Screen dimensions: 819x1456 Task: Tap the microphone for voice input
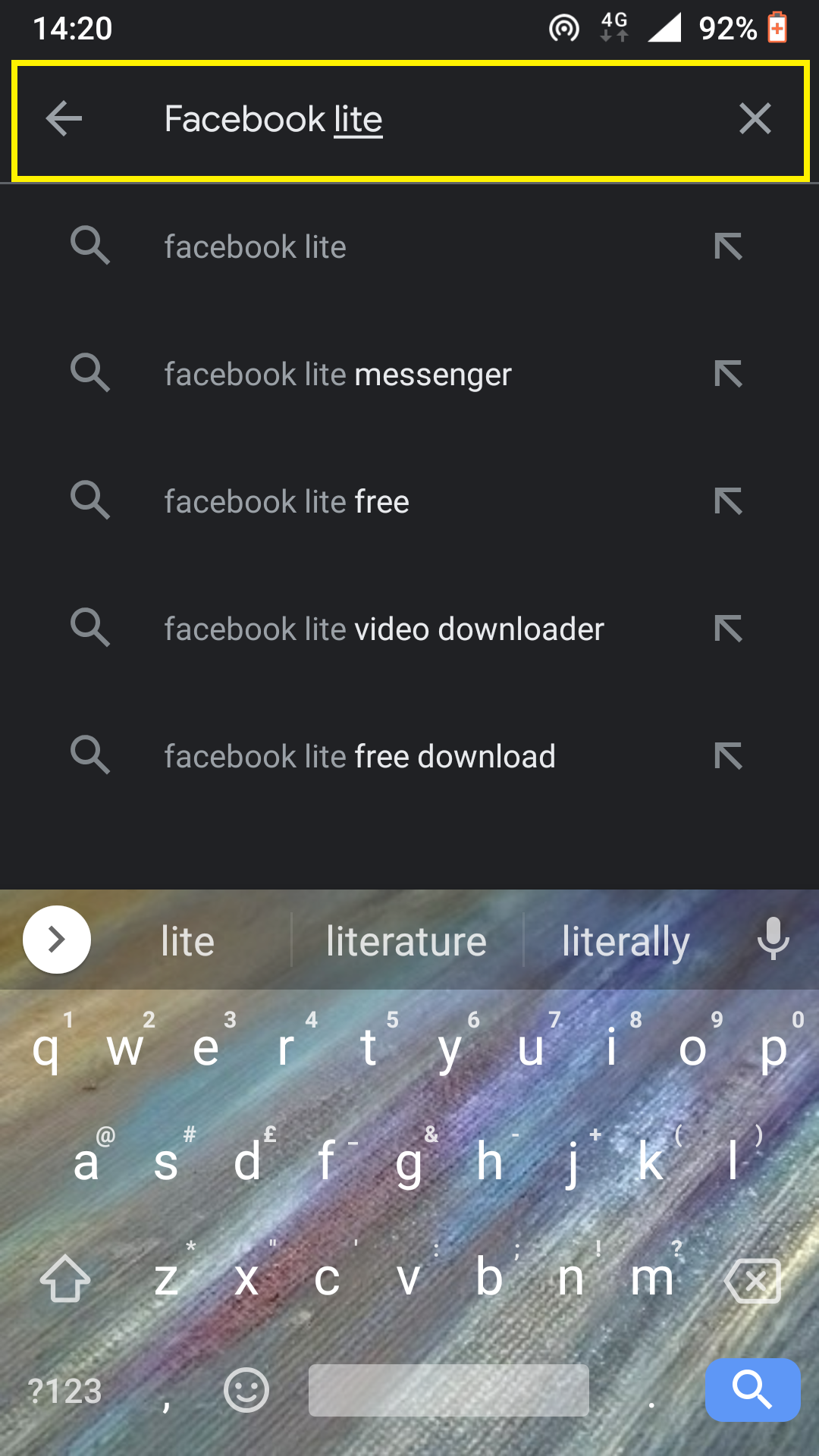[x=773, y=940]
